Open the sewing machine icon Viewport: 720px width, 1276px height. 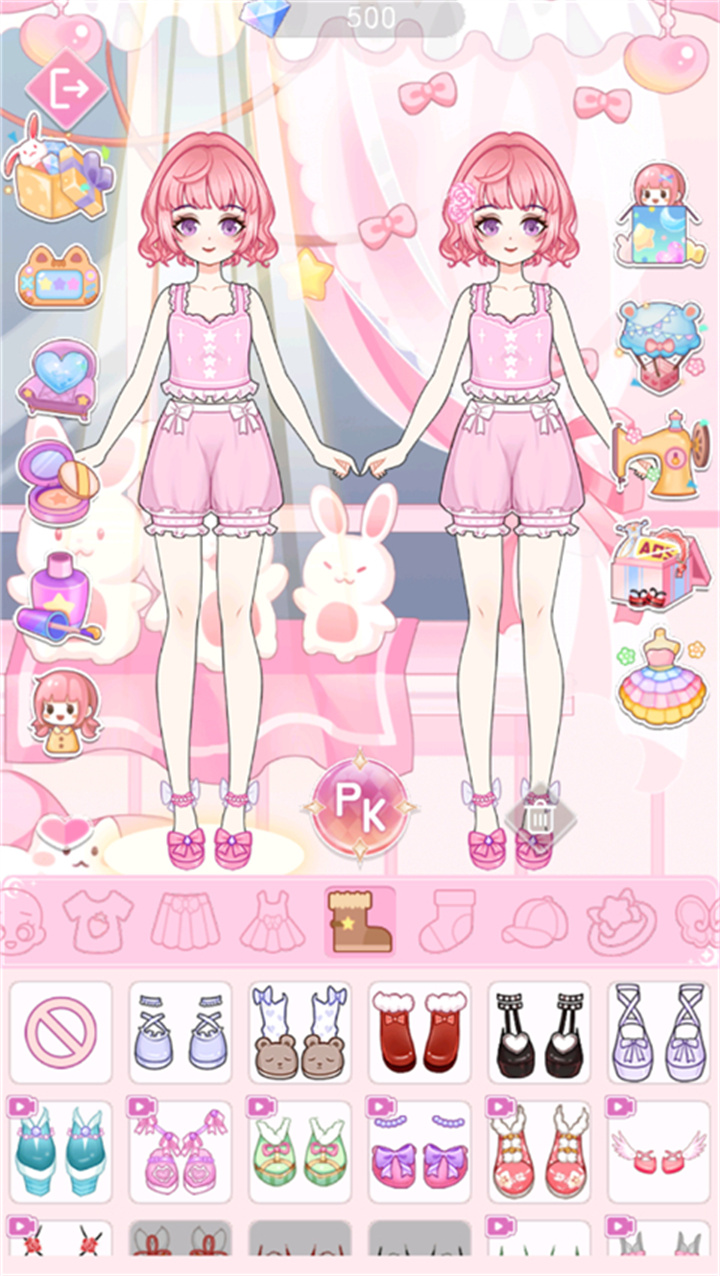[x=662, y=452]
